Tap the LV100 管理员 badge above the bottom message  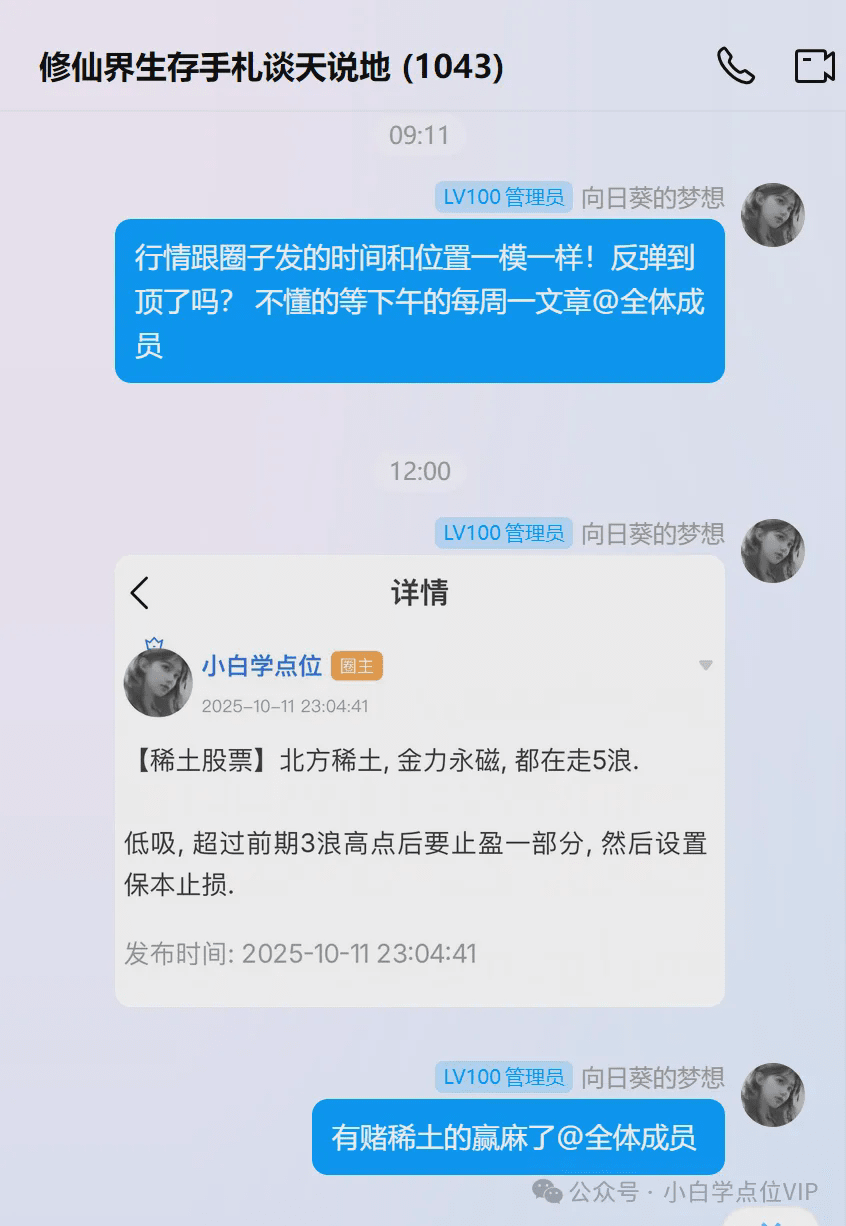tap(504, 1077)
